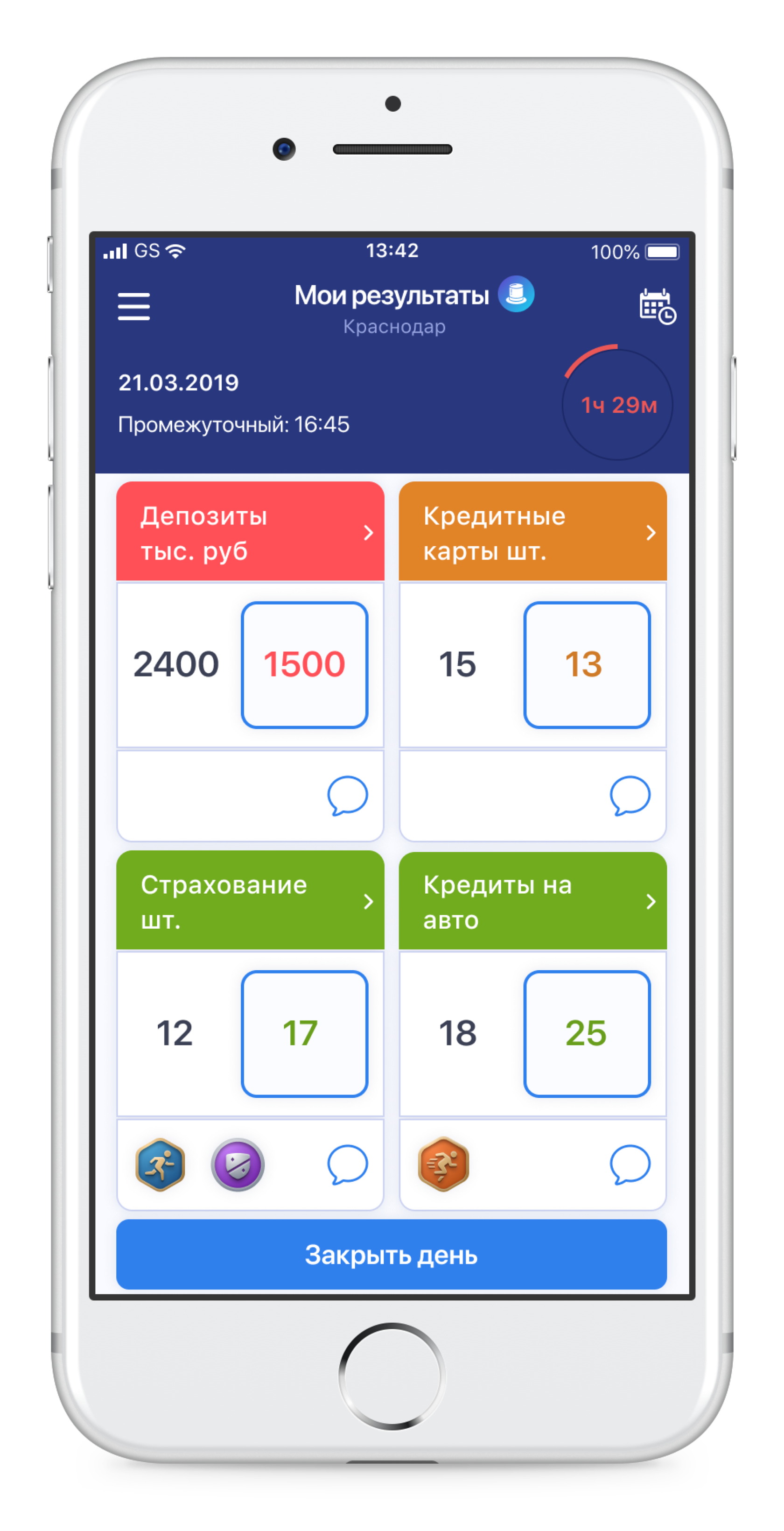Open the Кредиты на авто card header
Screen dimensions: 784x1531
(532, 901)
